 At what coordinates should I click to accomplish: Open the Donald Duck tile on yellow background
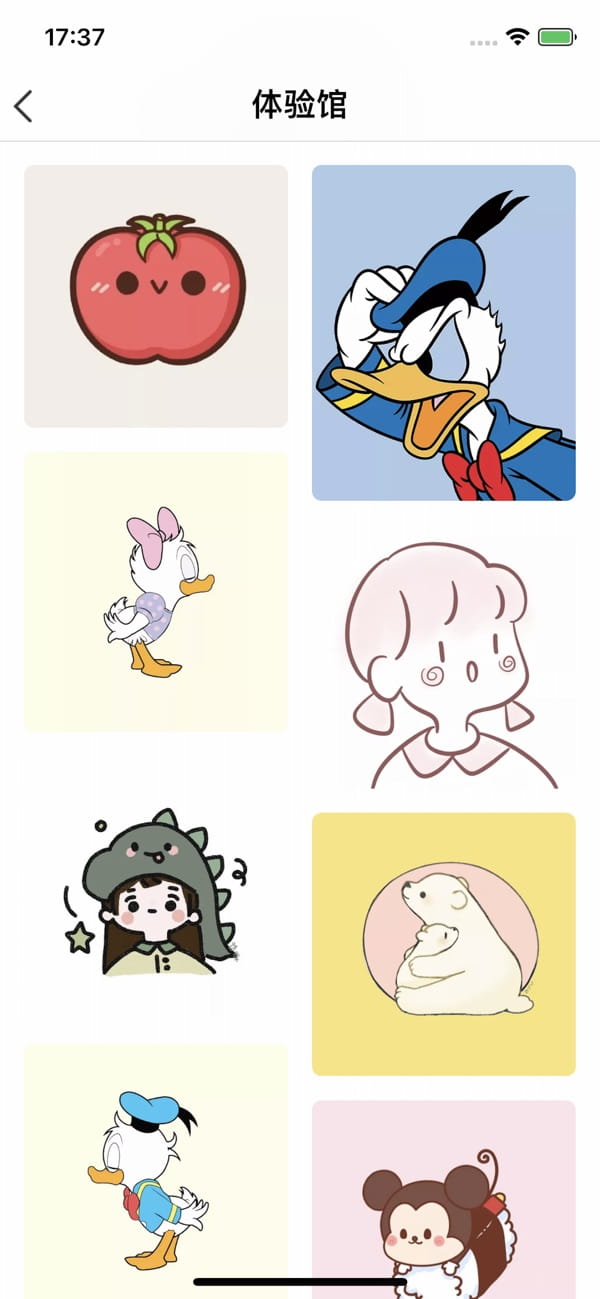156,1171
